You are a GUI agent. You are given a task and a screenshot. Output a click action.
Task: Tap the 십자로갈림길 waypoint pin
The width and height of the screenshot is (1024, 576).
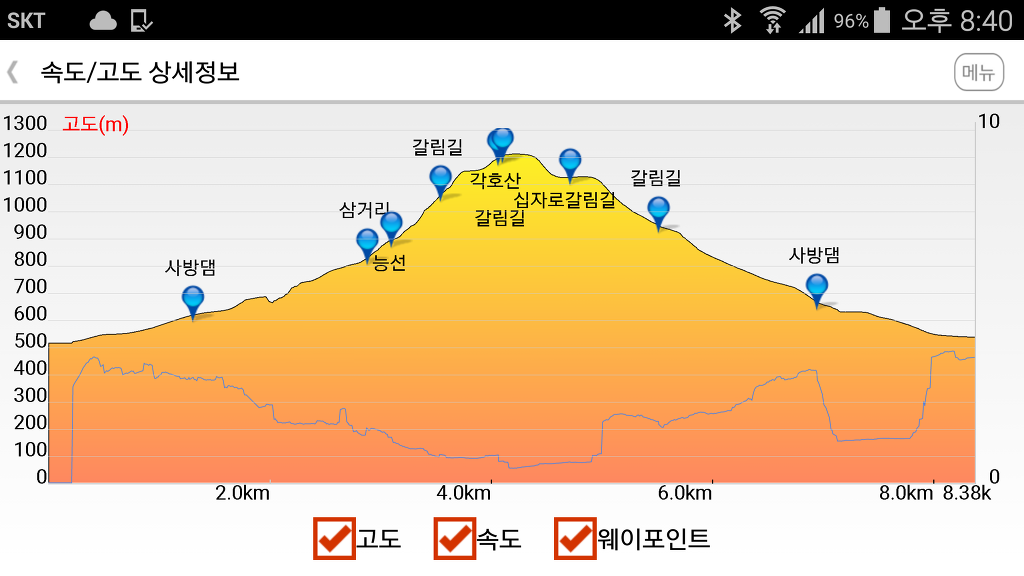pos(570,162)
